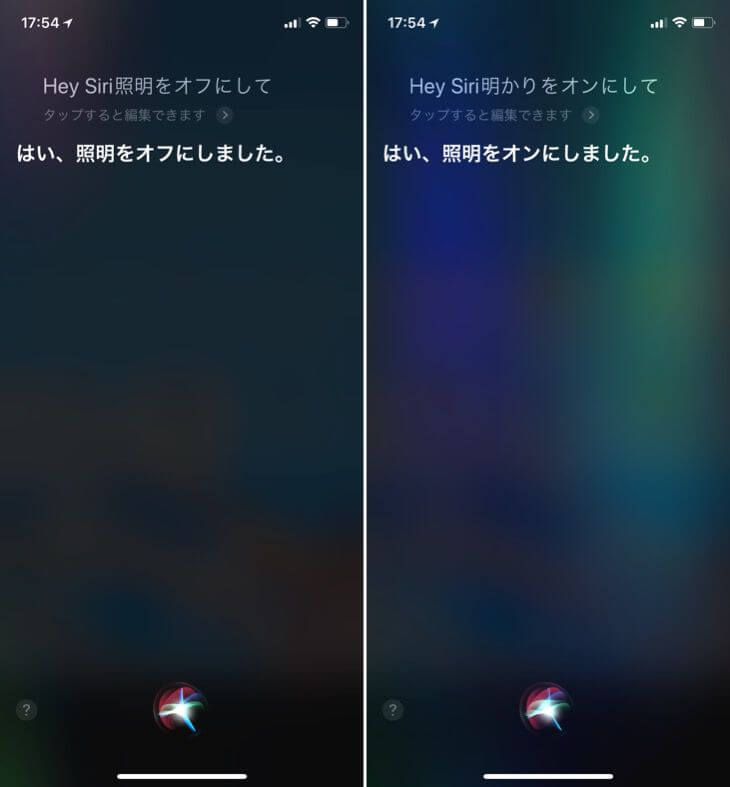Edit the request 'Hey Siri照明をオフにして'
Viewport: 730px width, 787px height.
point(157,87)
